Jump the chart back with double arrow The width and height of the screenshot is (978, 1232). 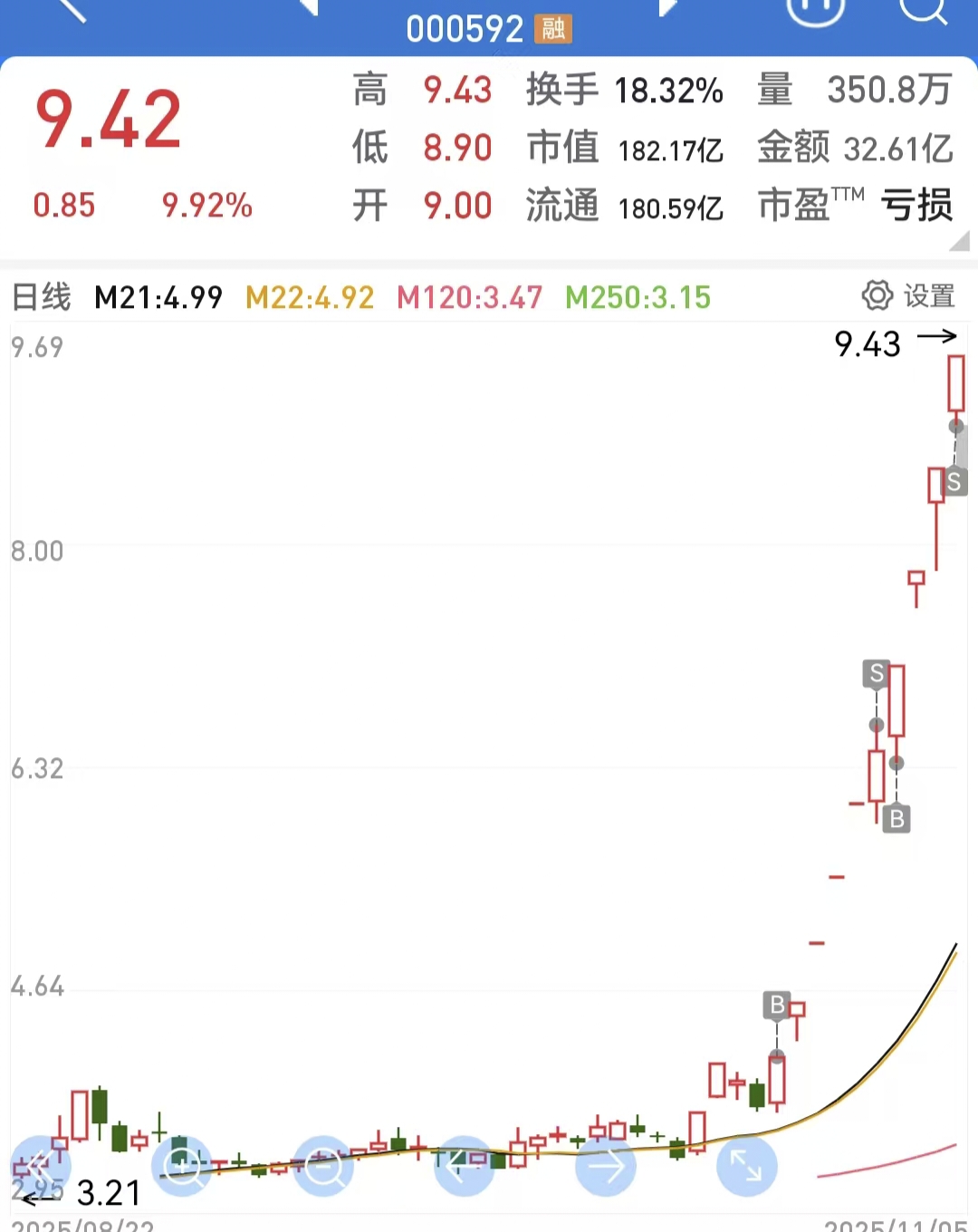point(41,1166)
